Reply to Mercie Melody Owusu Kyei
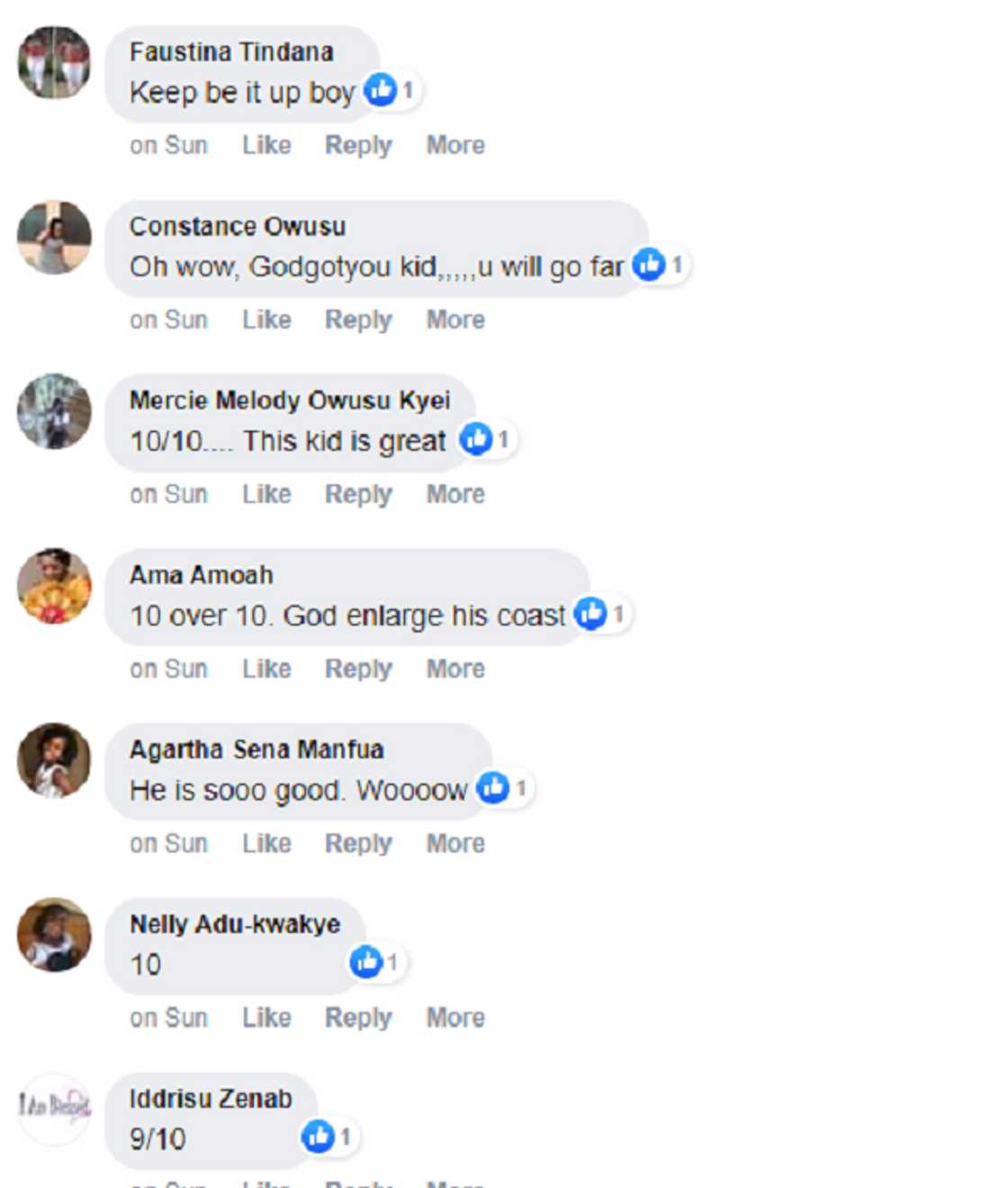Viewport: 1008px width, 1188px height. click(x=358, y=494)
